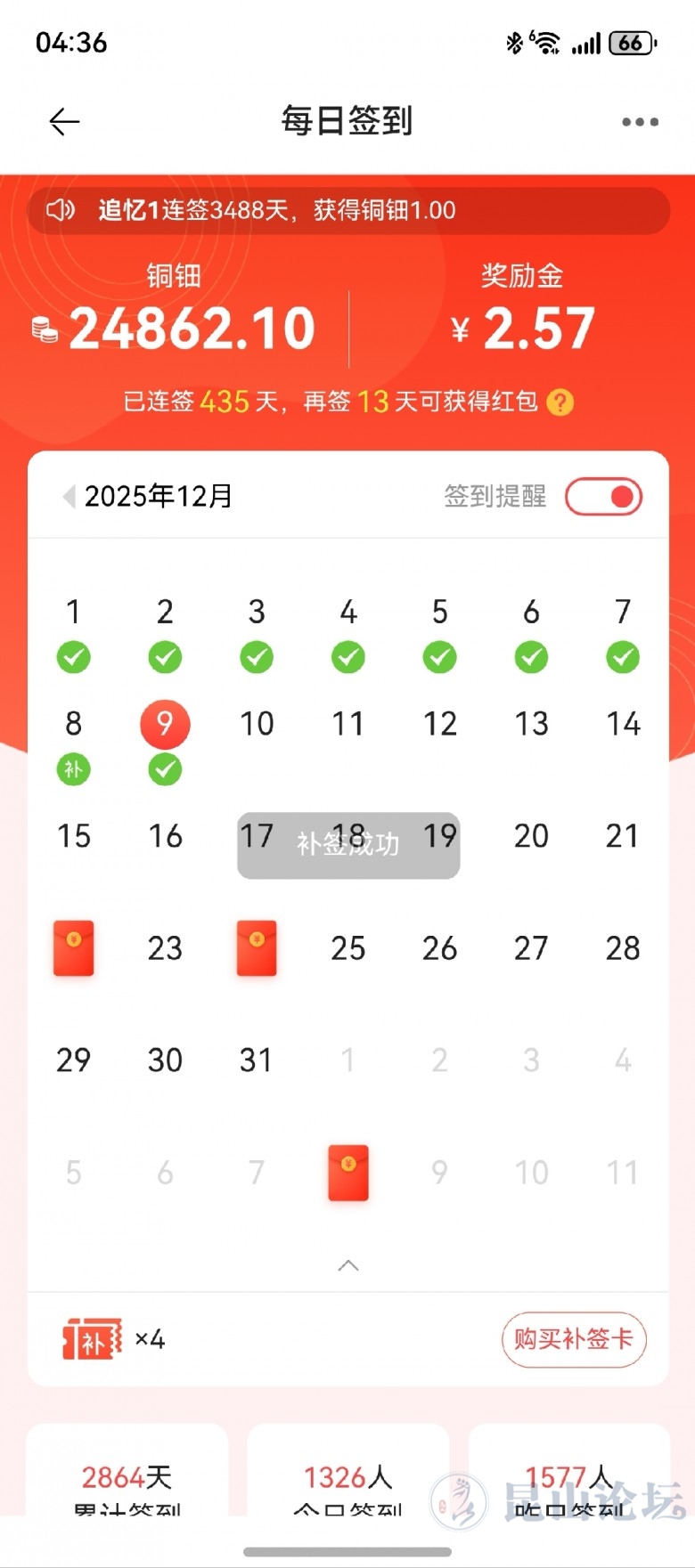Select December 9 in the calendar
Image resolution: width=695 pixels, height=1568 pixels.
coord(165,724)
